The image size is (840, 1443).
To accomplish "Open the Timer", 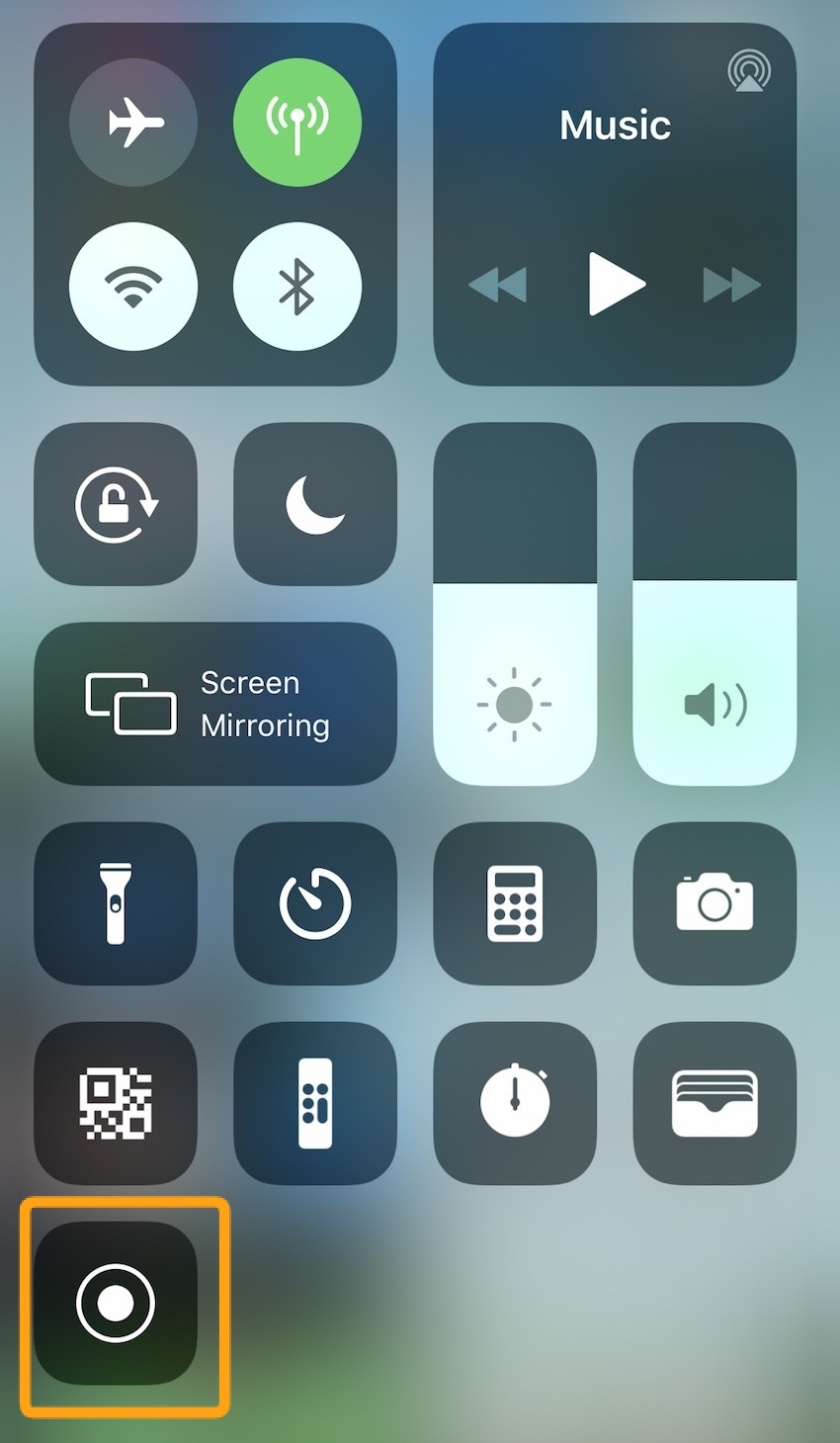I will coord(315,903).
